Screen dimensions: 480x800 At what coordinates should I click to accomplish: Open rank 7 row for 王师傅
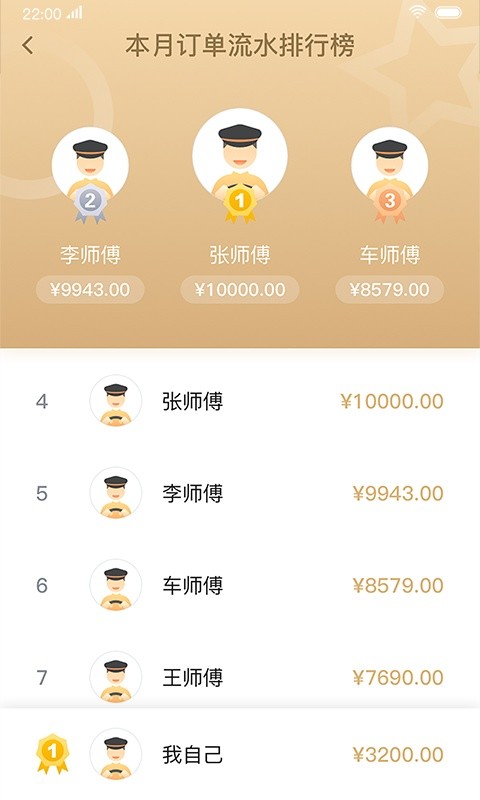point(240,677)
